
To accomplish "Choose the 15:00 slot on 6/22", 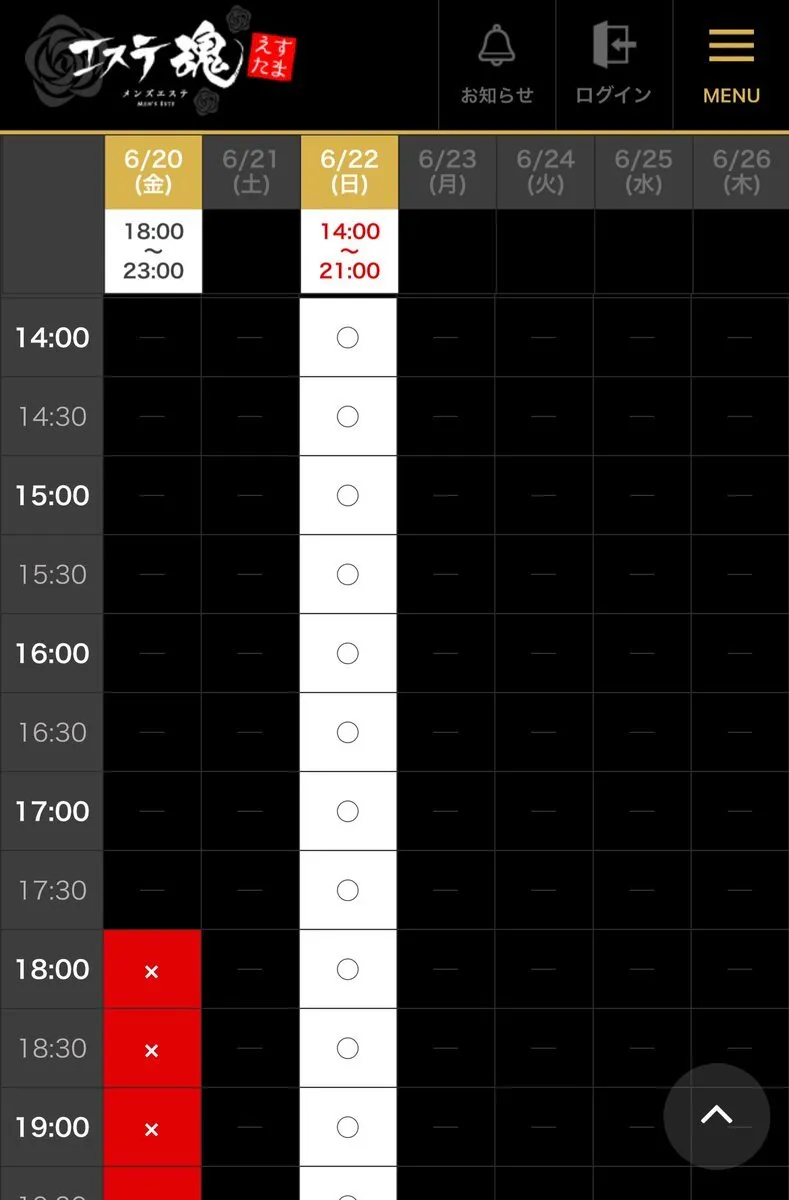I will click(348, 495).
